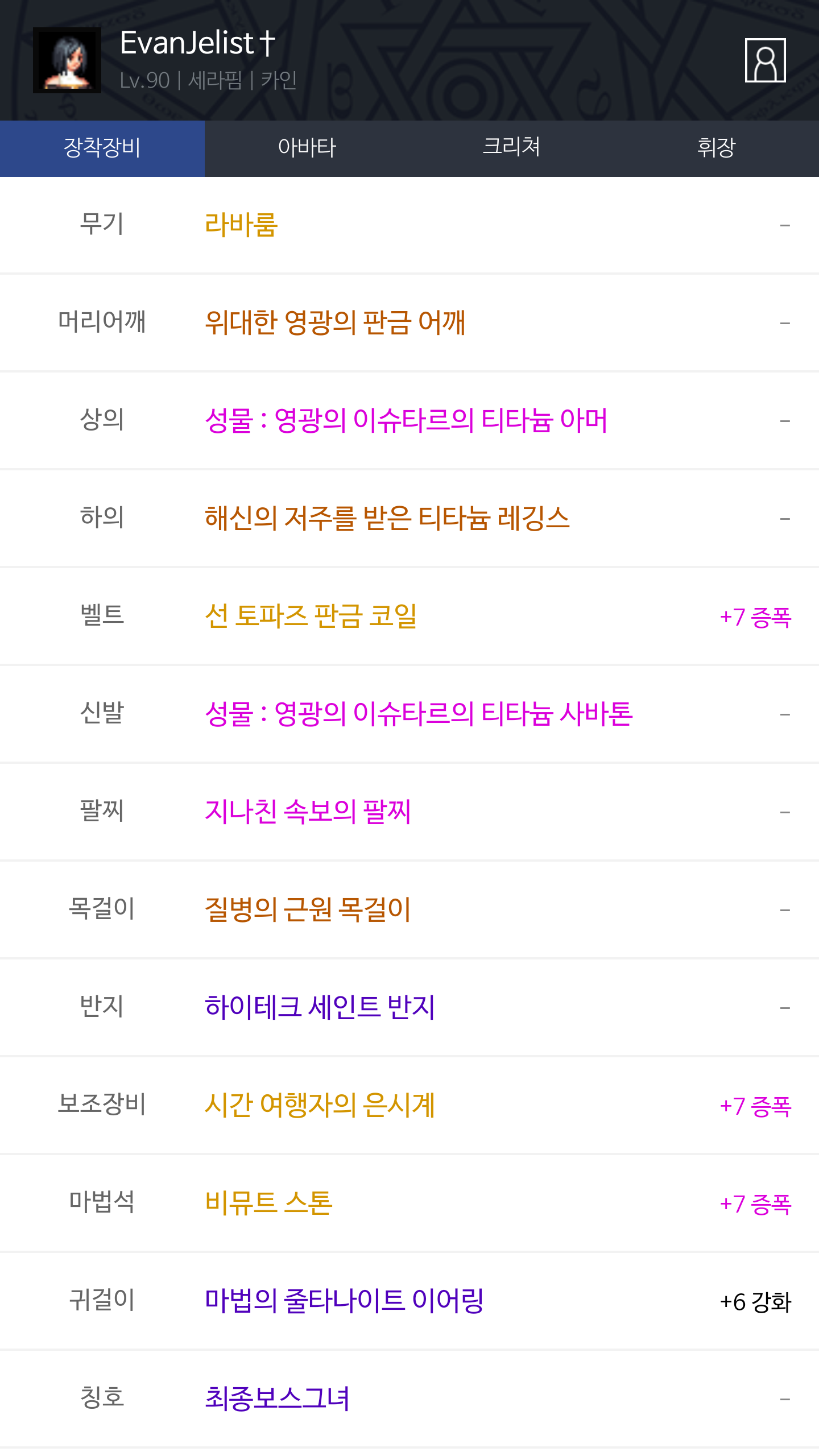This screenshot has width=819, height=1456.
Task: Switch to the 휘장 tab
Action: (717, 148)
